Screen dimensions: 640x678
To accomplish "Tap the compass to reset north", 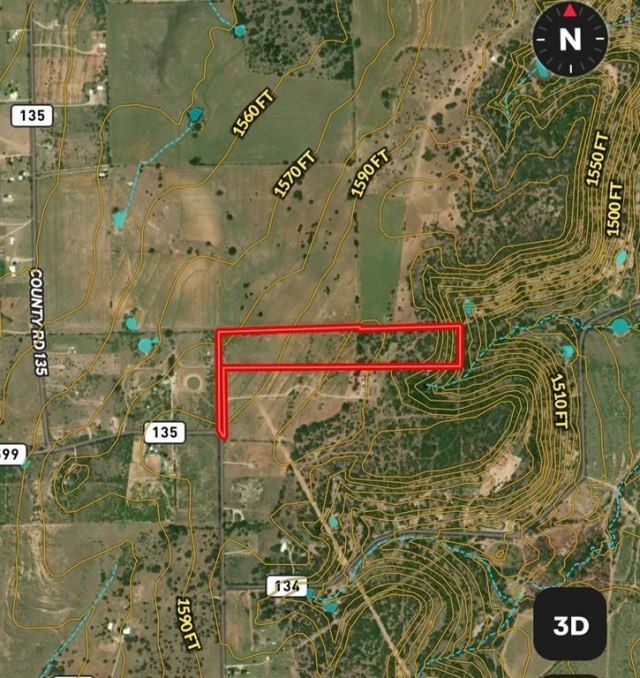I will pyautogui.click(x=570, y=39).
